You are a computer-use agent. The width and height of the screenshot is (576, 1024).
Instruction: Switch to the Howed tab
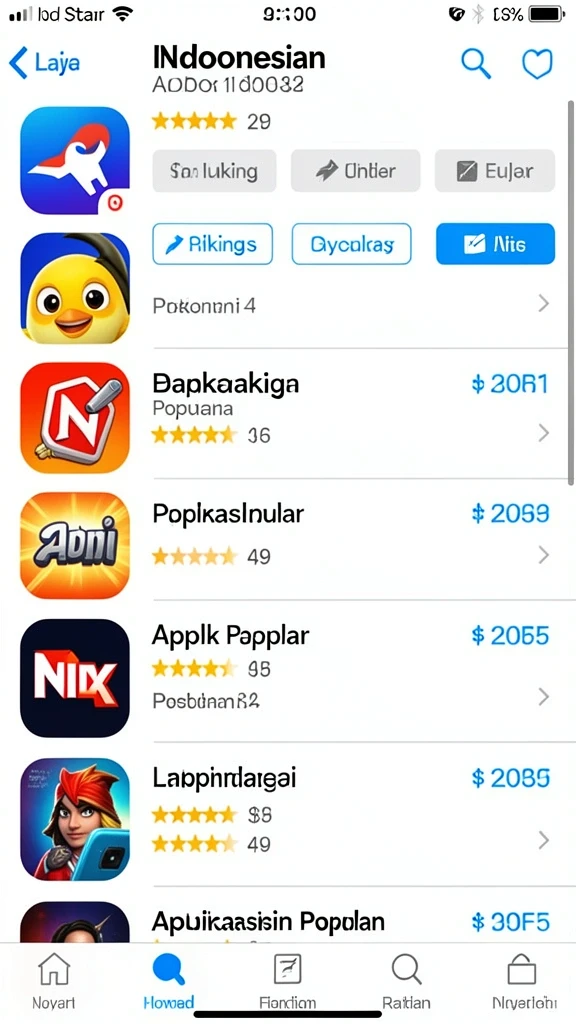[x=168, y=980]
